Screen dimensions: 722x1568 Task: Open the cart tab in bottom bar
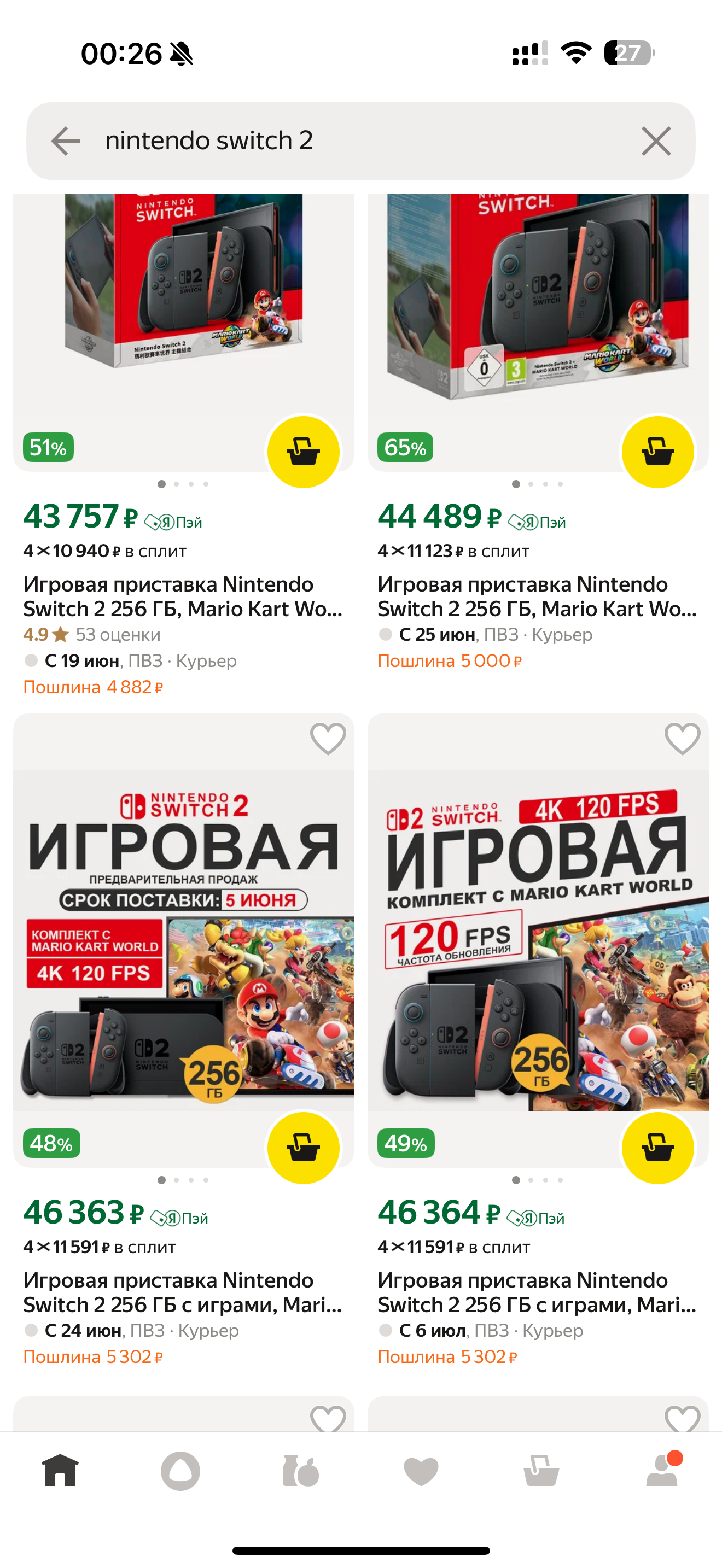[541, 1471]
